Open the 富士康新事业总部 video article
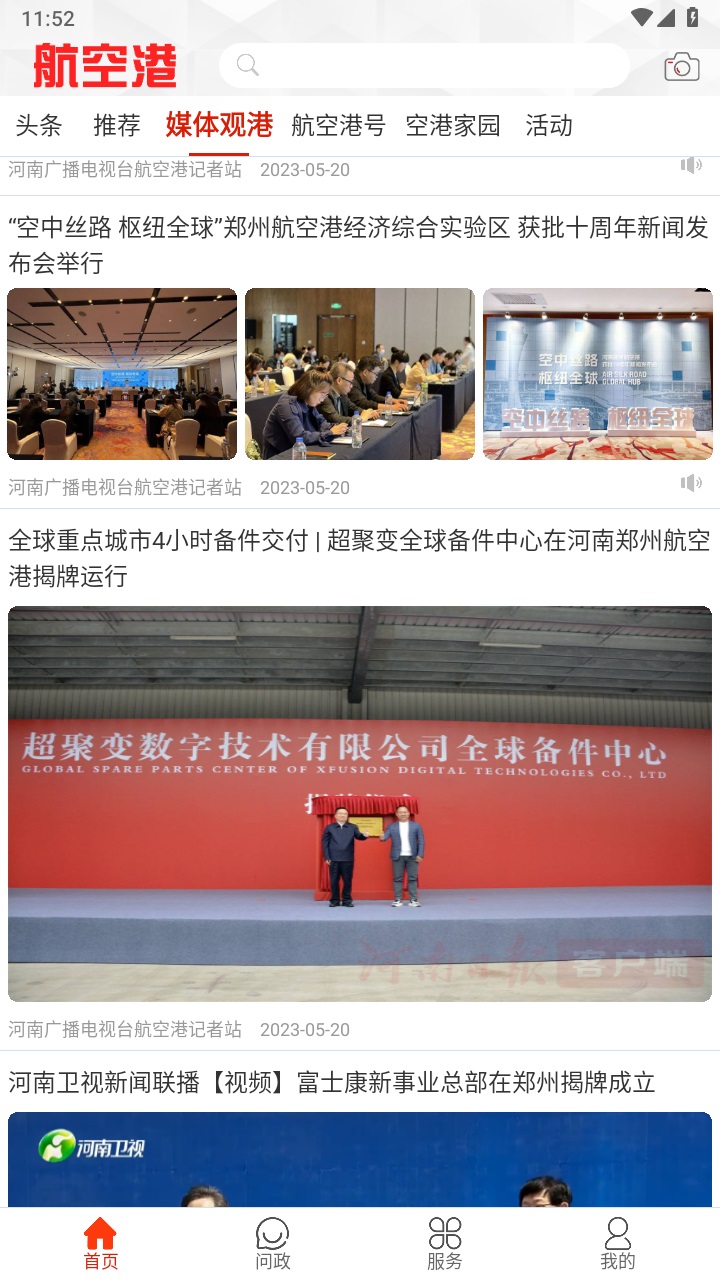 pyautogui.click(x=332, y=1082)
